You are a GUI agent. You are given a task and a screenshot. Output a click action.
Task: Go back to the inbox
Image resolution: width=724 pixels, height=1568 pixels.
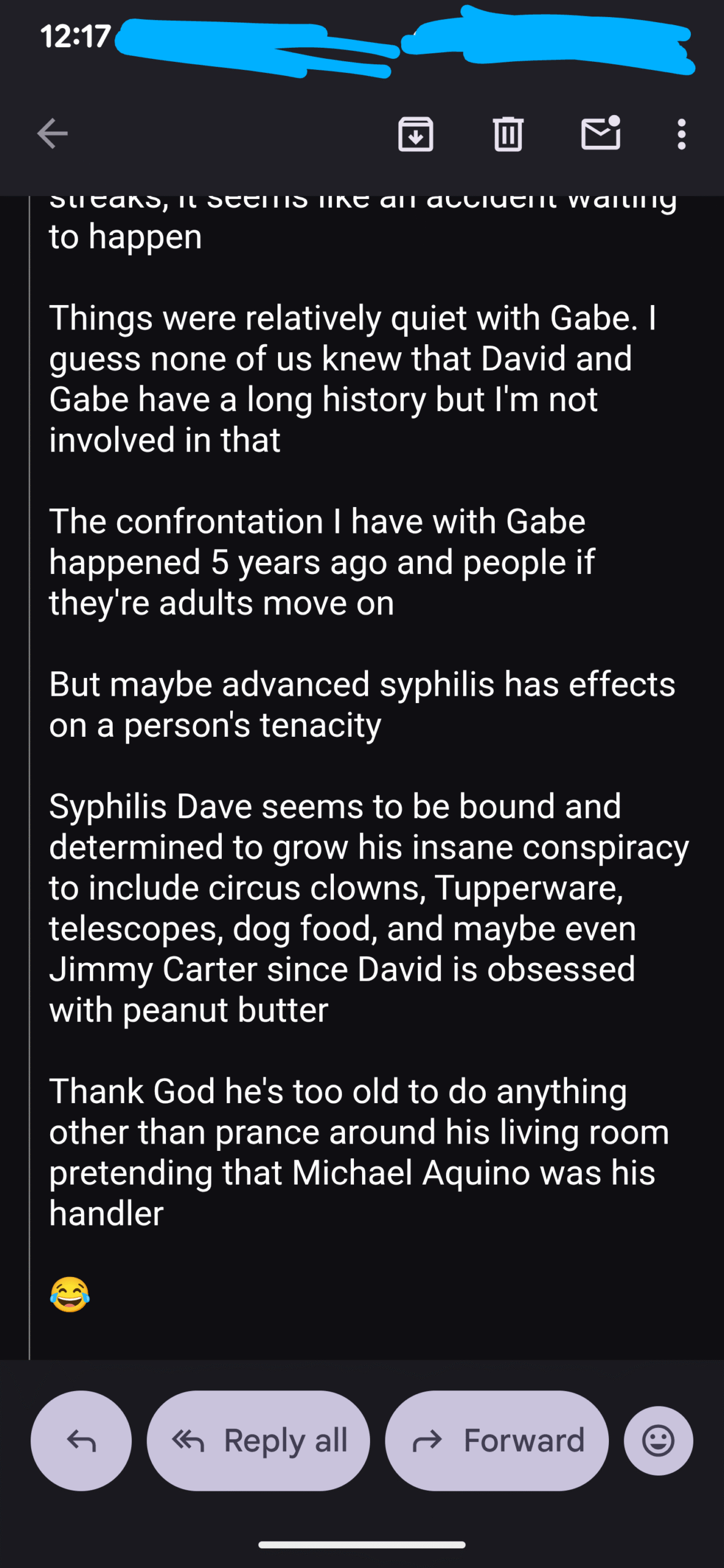coord(52,134)
